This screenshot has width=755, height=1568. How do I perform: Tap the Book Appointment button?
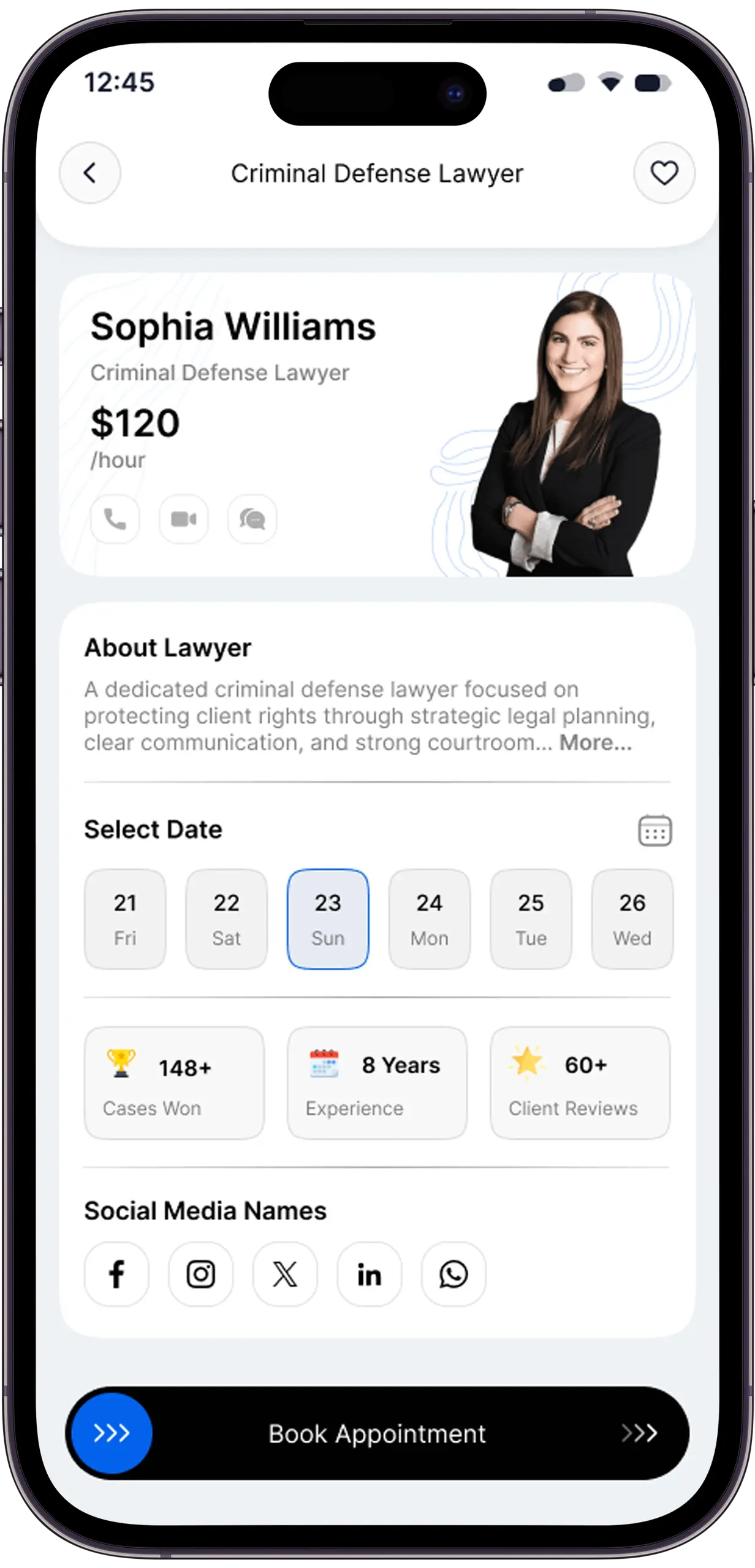(377, 1434)
